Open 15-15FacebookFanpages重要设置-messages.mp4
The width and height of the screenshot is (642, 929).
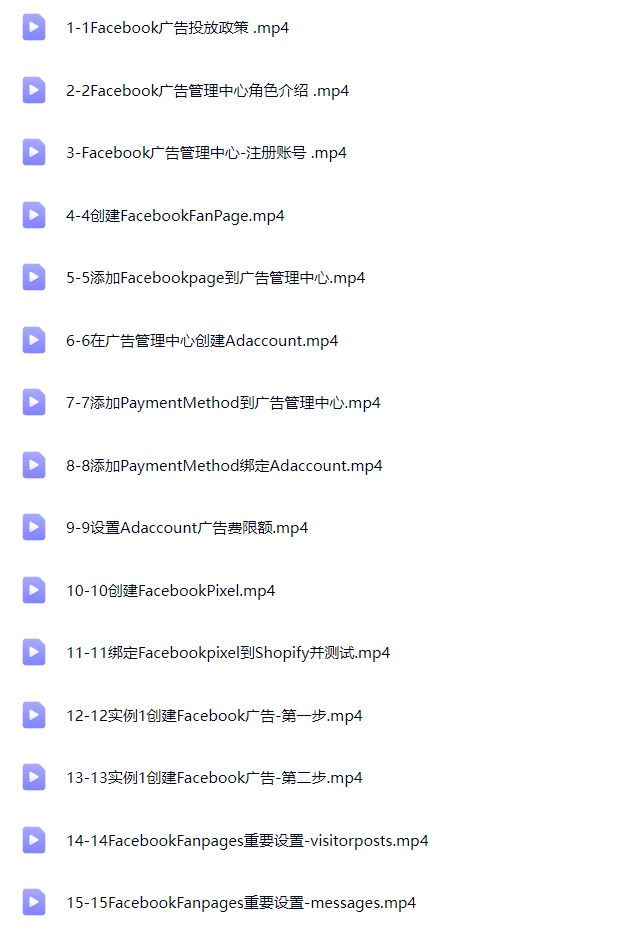click(x=241, y=903)
